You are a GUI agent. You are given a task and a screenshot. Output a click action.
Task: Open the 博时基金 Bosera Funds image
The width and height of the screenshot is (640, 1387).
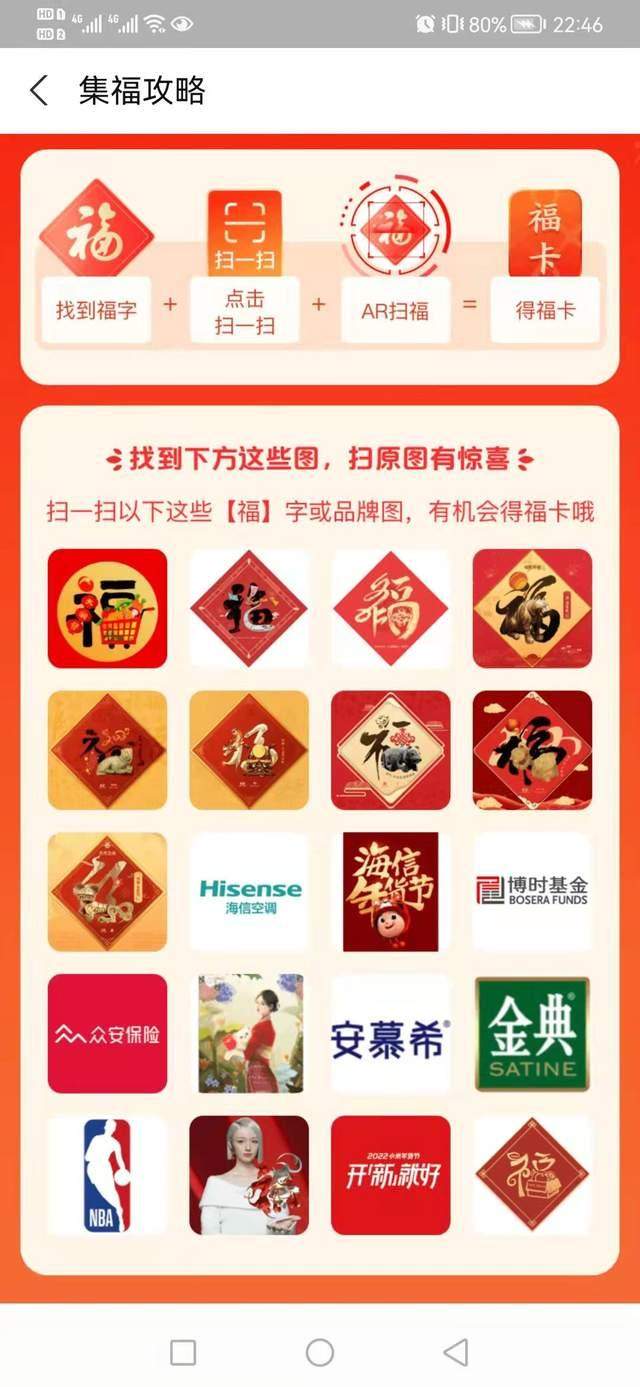pos(532,891)
